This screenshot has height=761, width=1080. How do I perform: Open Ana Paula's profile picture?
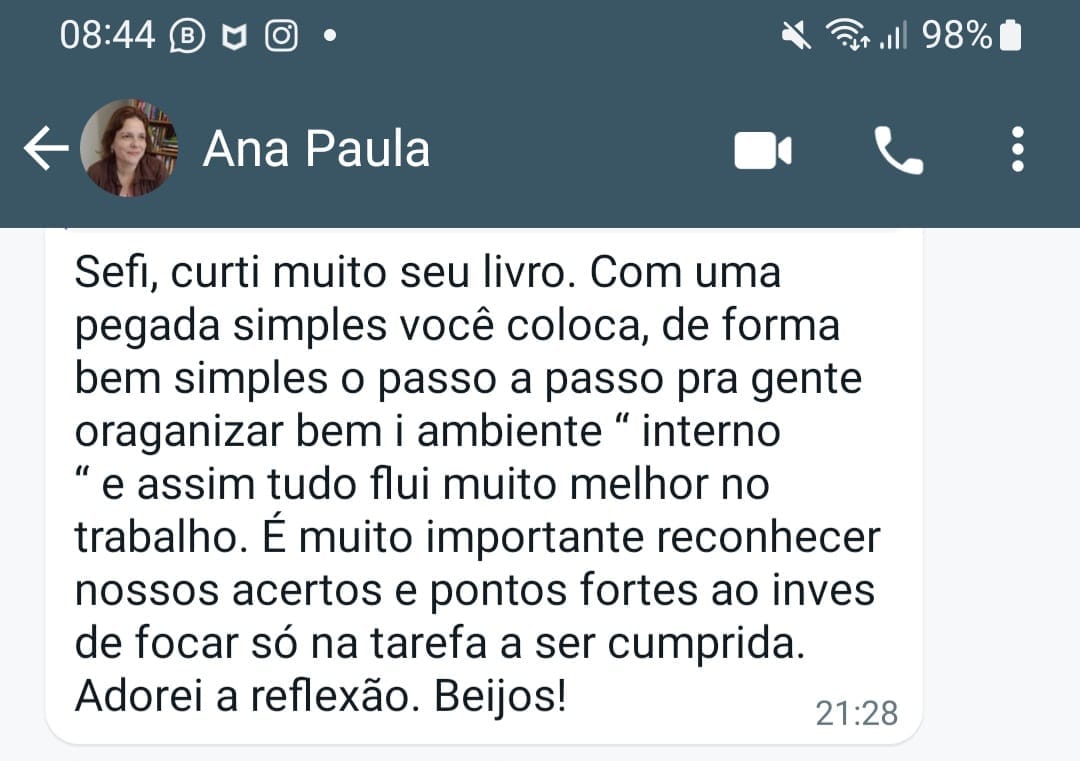(x=129, y=149)
